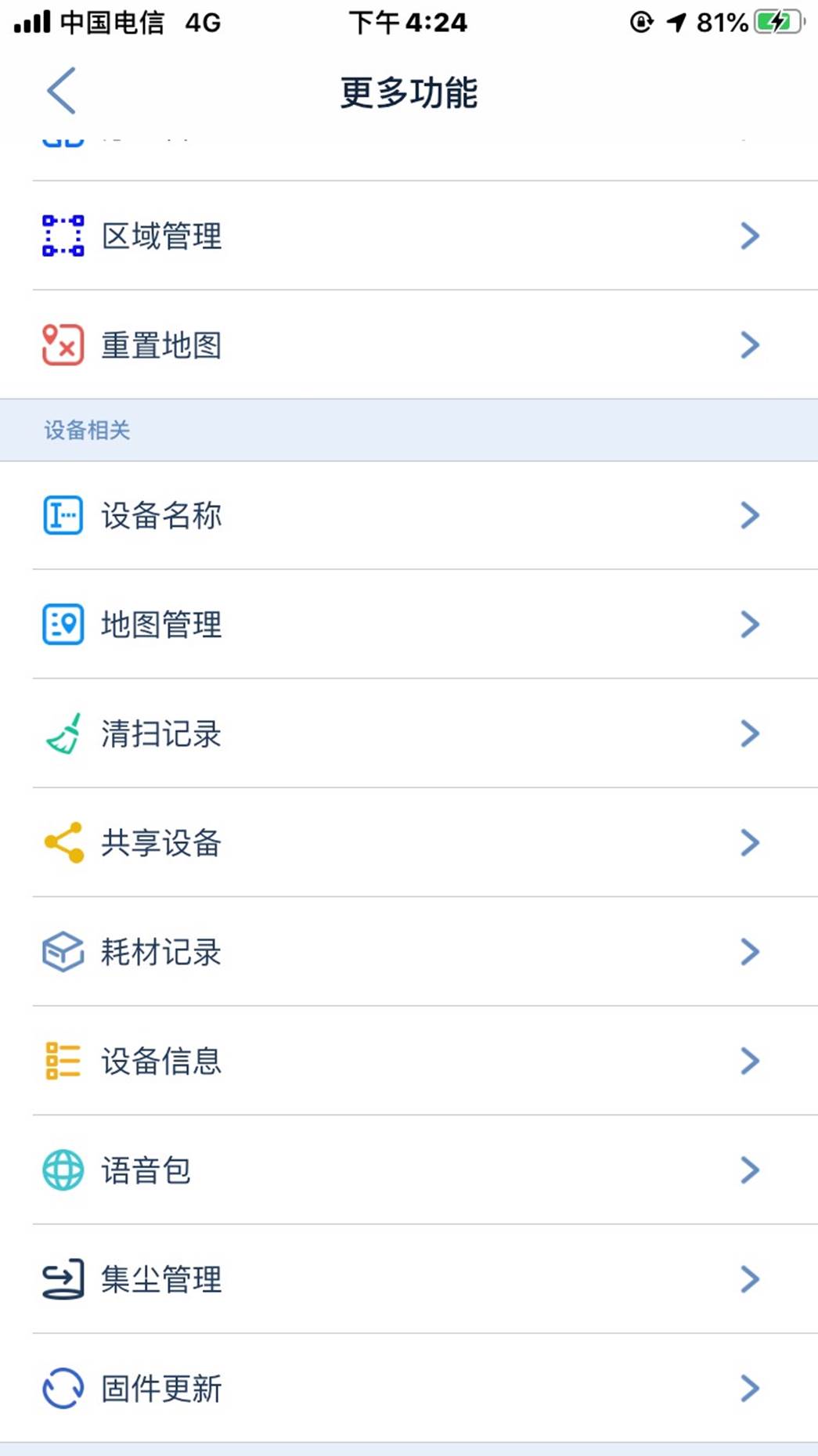Choose 语音包 voice pack
The height and width of the screenshot is (1456, 818).
coord(409,1170)
